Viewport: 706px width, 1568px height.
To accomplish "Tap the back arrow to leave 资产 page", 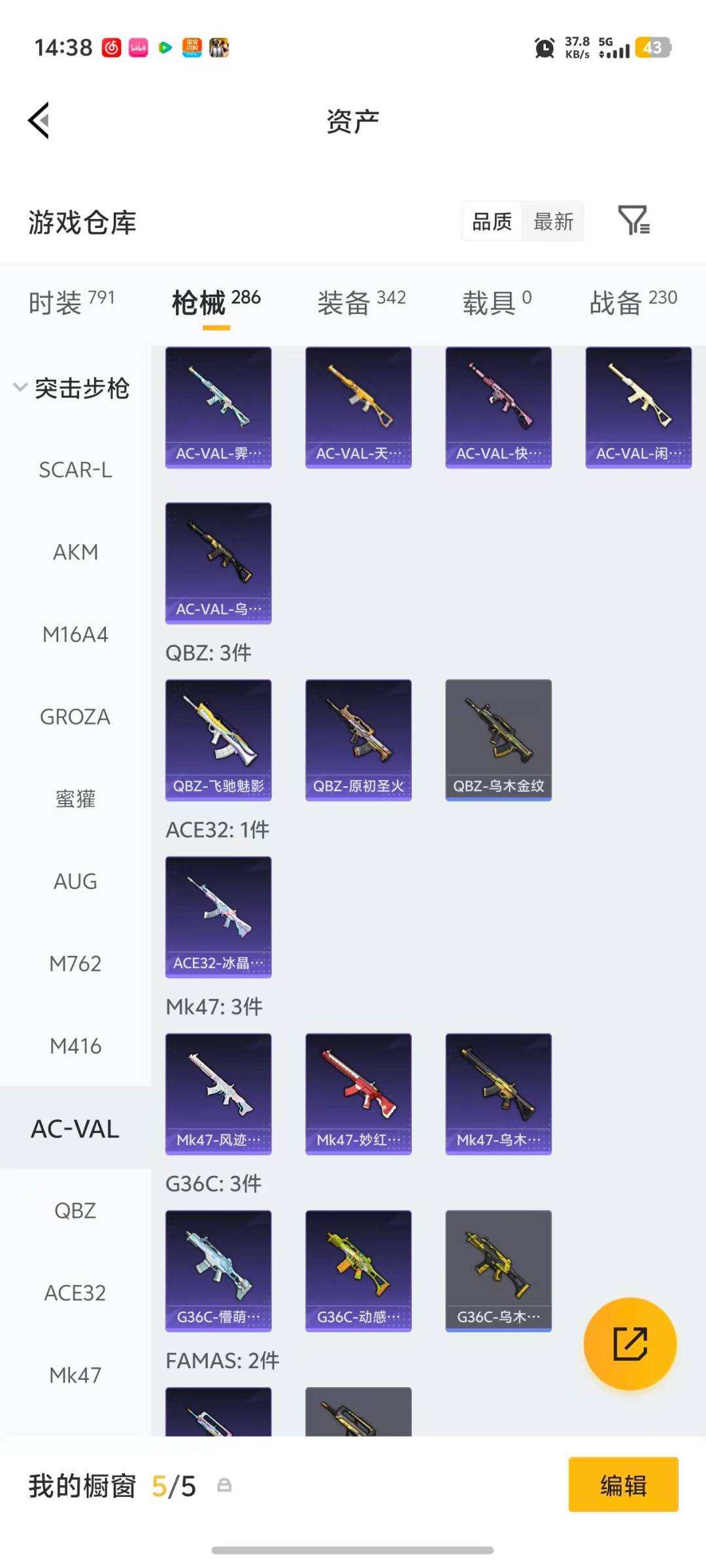I will 39,121.
